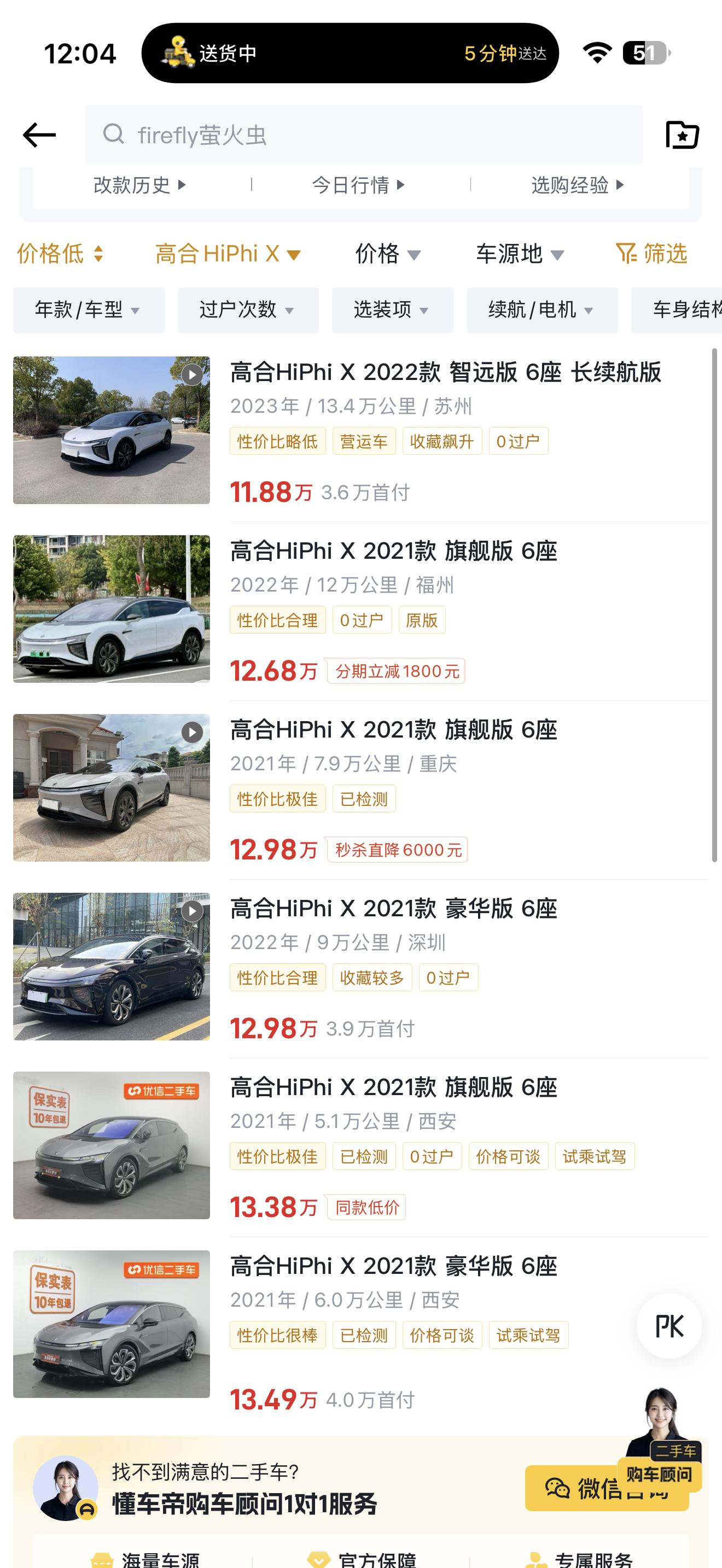This screenshot has height=1568, width=722.
Task: Expand the 价格 filter dropdown
Action: click(388, 254)
